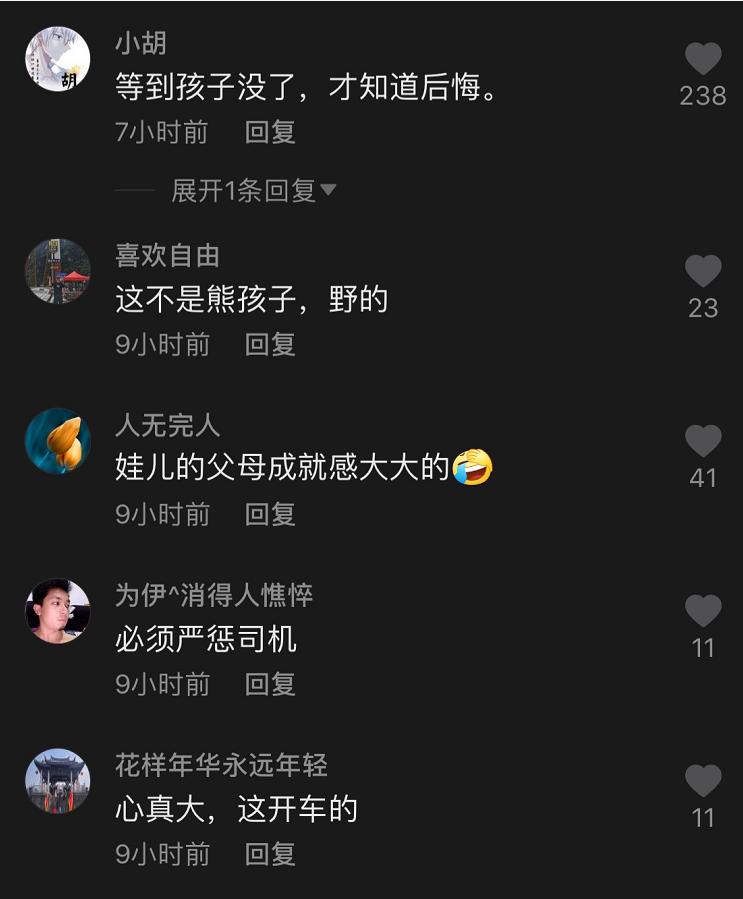743x899 pixels.
Task: Open 小胡's profile avatar
Action: click(58, 59)
